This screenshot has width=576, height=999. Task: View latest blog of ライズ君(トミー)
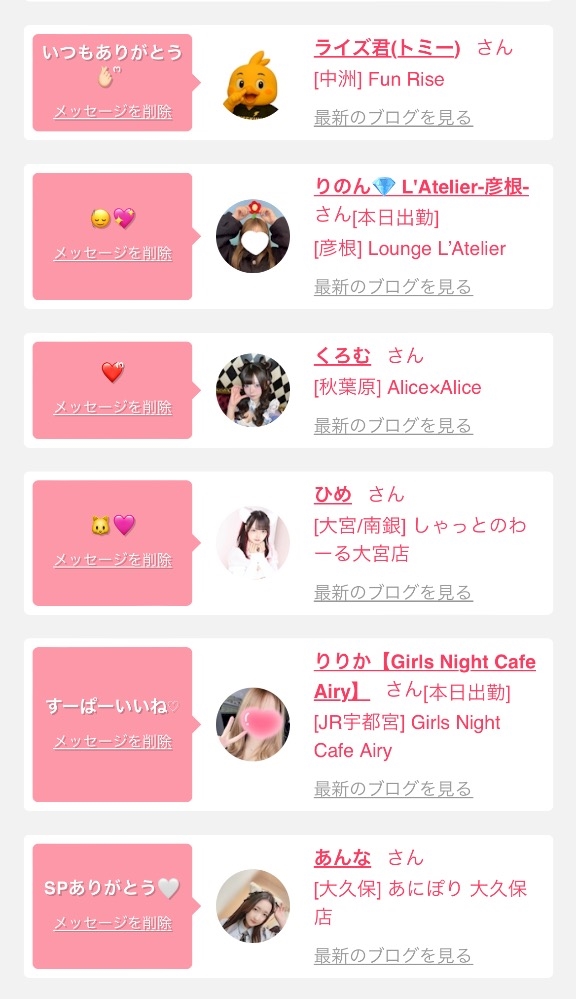393,117
